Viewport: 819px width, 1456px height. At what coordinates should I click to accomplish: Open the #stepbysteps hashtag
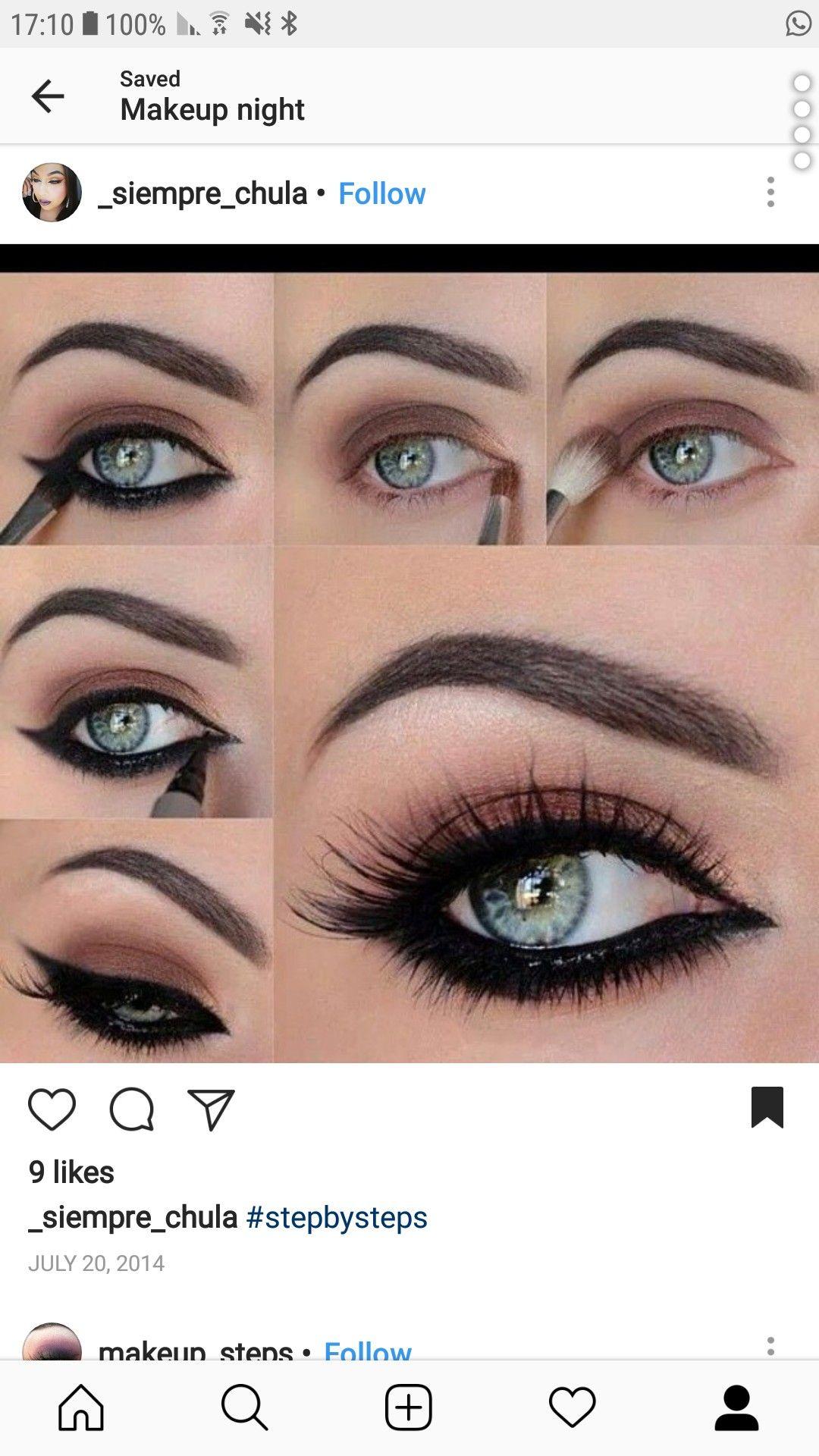[x=337, y=1217]
